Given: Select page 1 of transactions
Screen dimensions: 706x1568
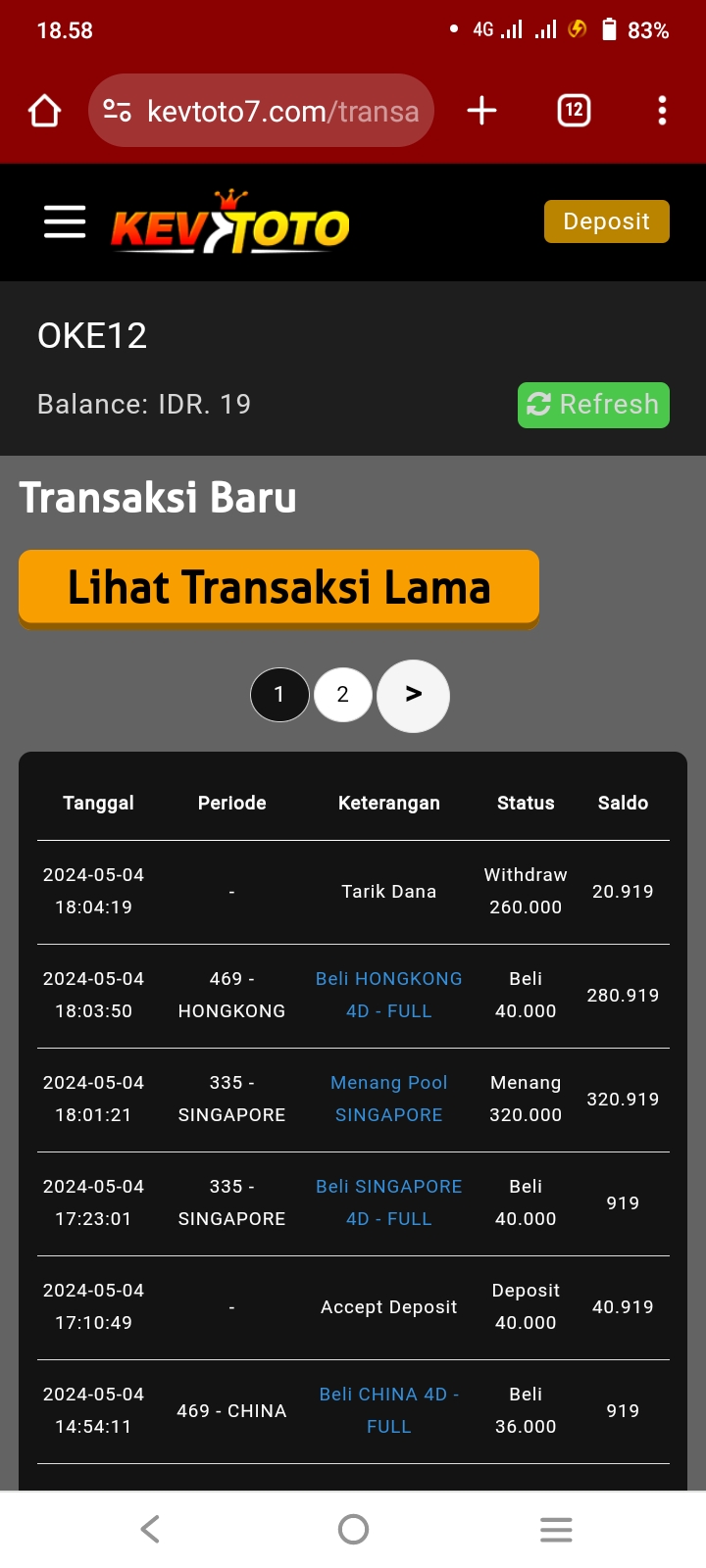Looking at the screenshot, I should tap(279, 695).
